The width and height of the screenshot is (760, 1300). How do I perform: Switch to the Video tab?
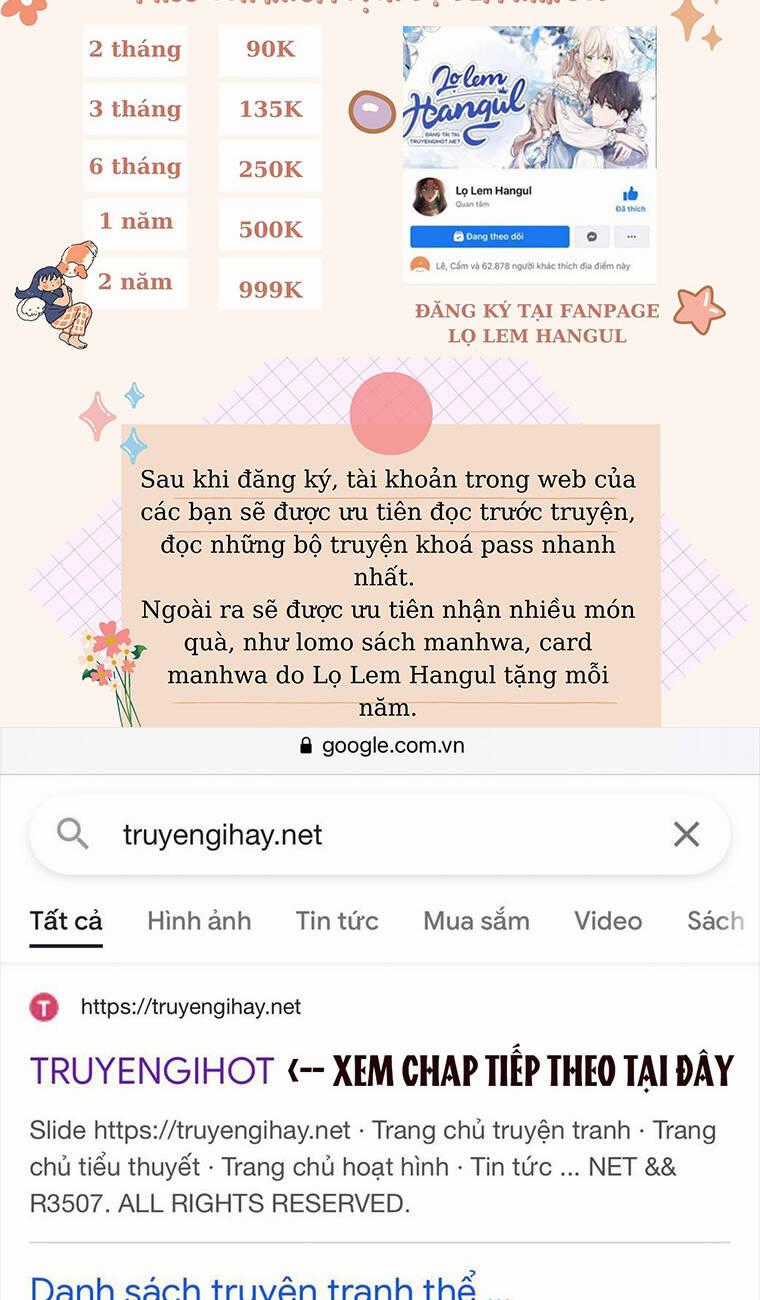[x=608, y=920]
